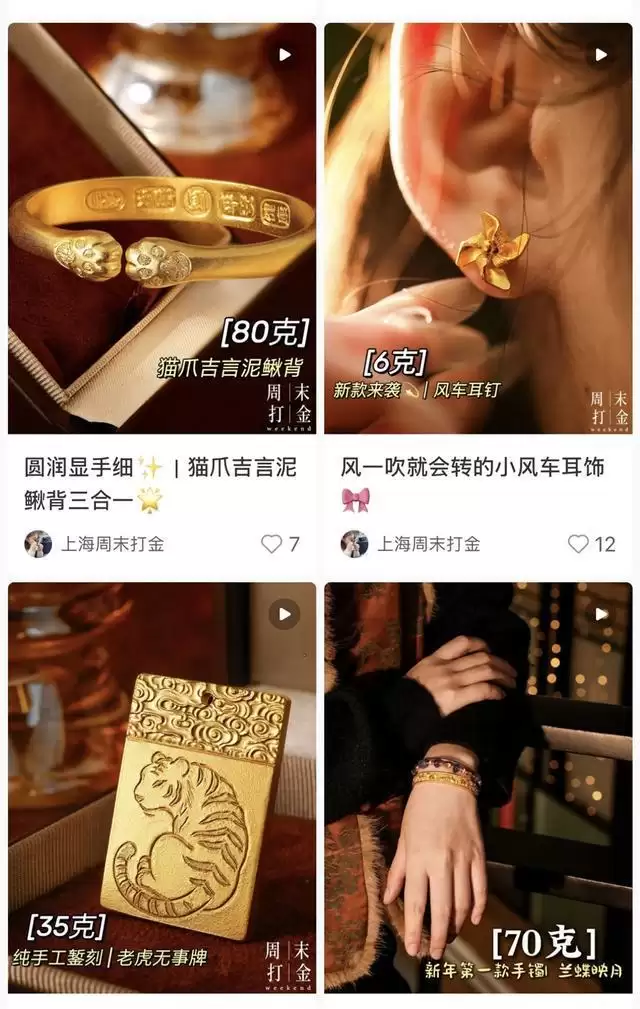Screen dimensions: 640x1009
Task: Like the 小风车耳饰 post
Action: coord(579,544)
